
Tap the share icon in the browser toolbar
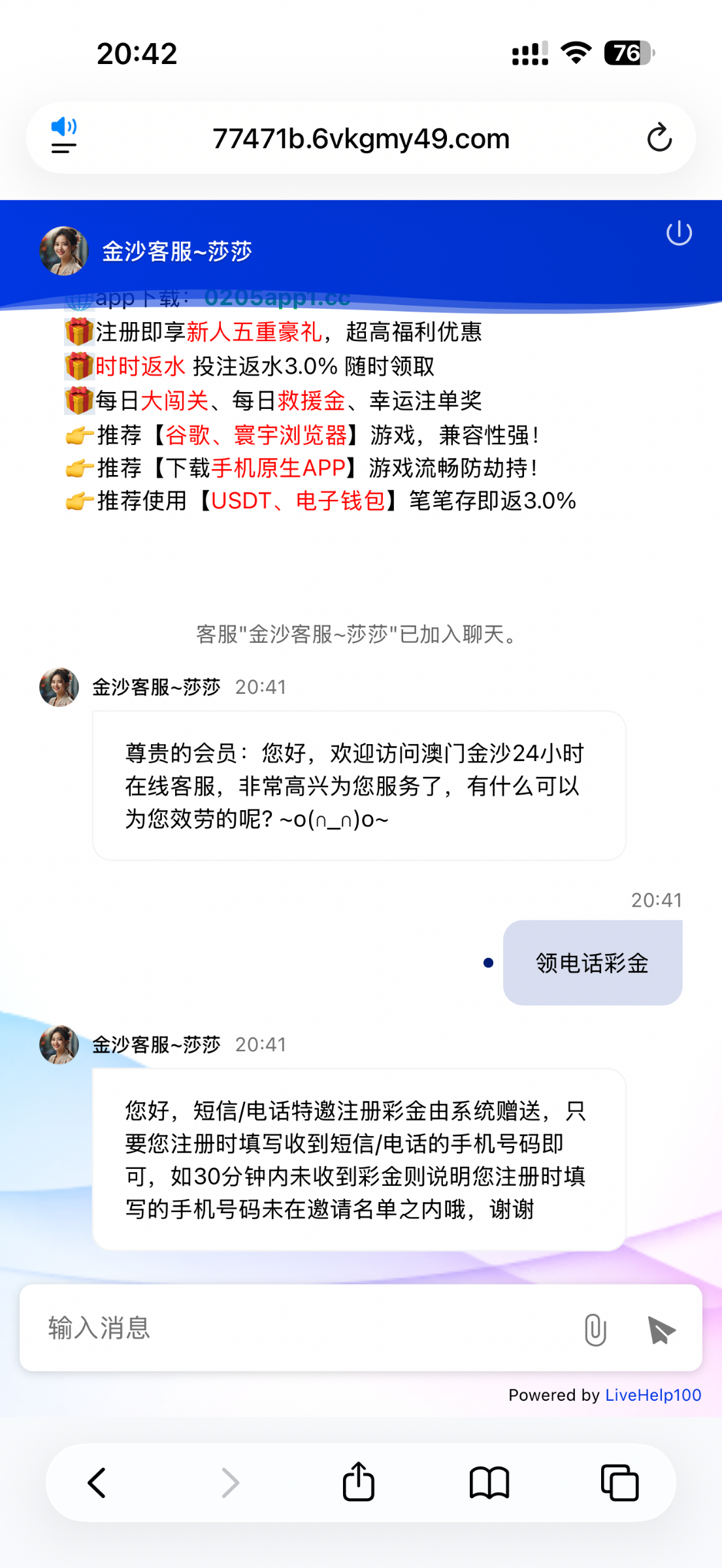358,1482
